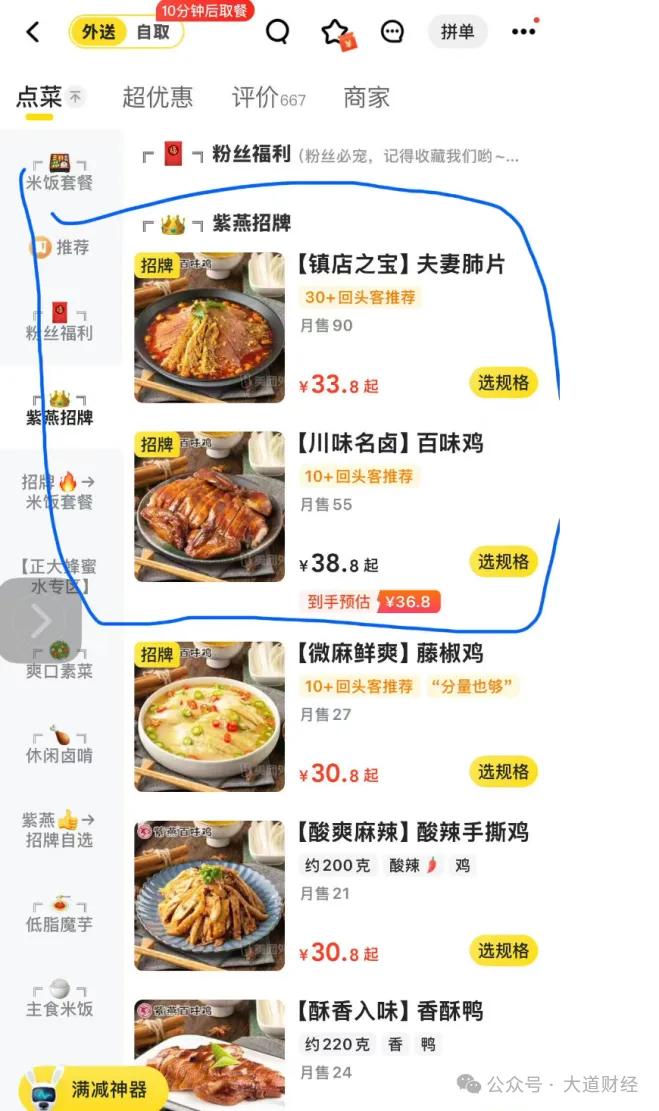The height and width of the screenshot is (1111, 659).
Task: Start a 拼单 group order
Action: point(457,32)
